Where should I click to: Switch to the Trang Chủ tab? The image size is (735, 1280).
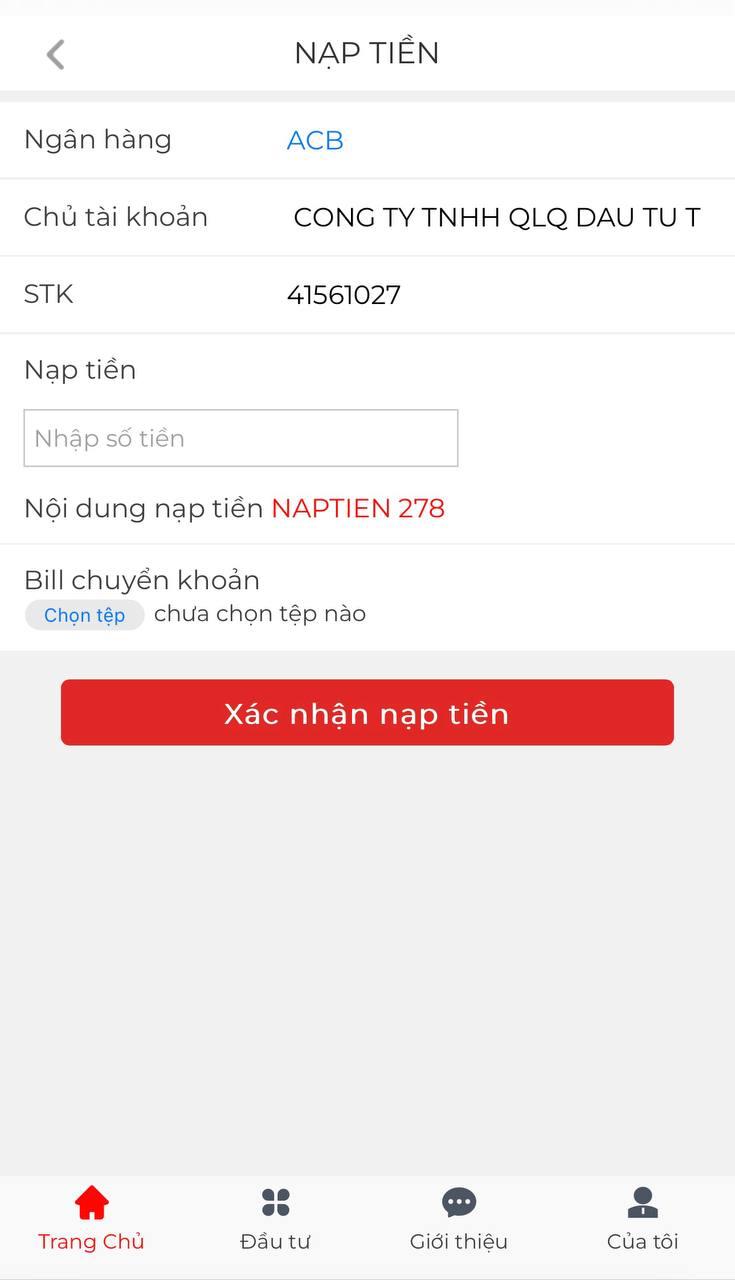point(91,1218)
